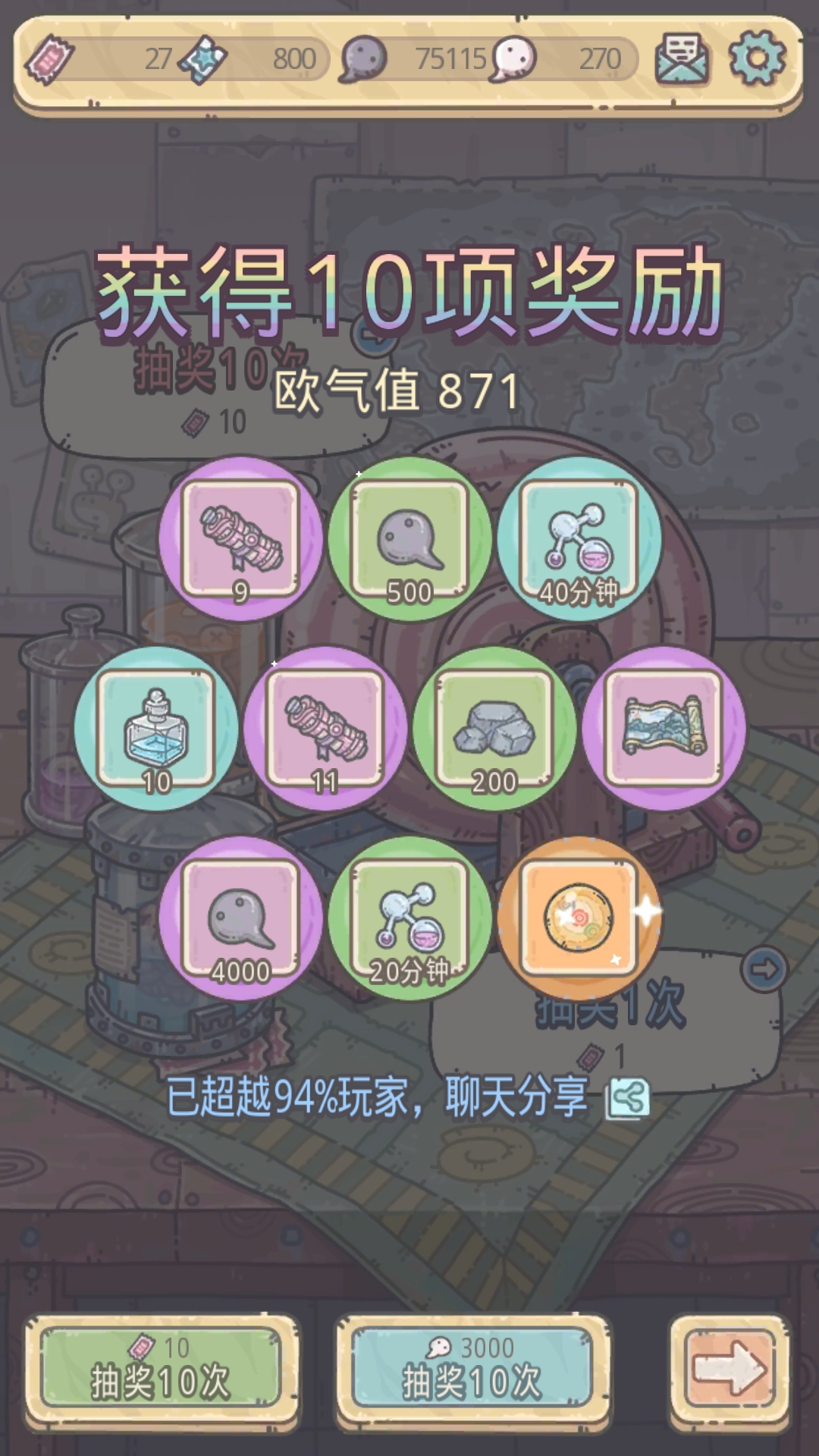
Task: View the telescope reward with 9
Action: [x=241, y=538]
